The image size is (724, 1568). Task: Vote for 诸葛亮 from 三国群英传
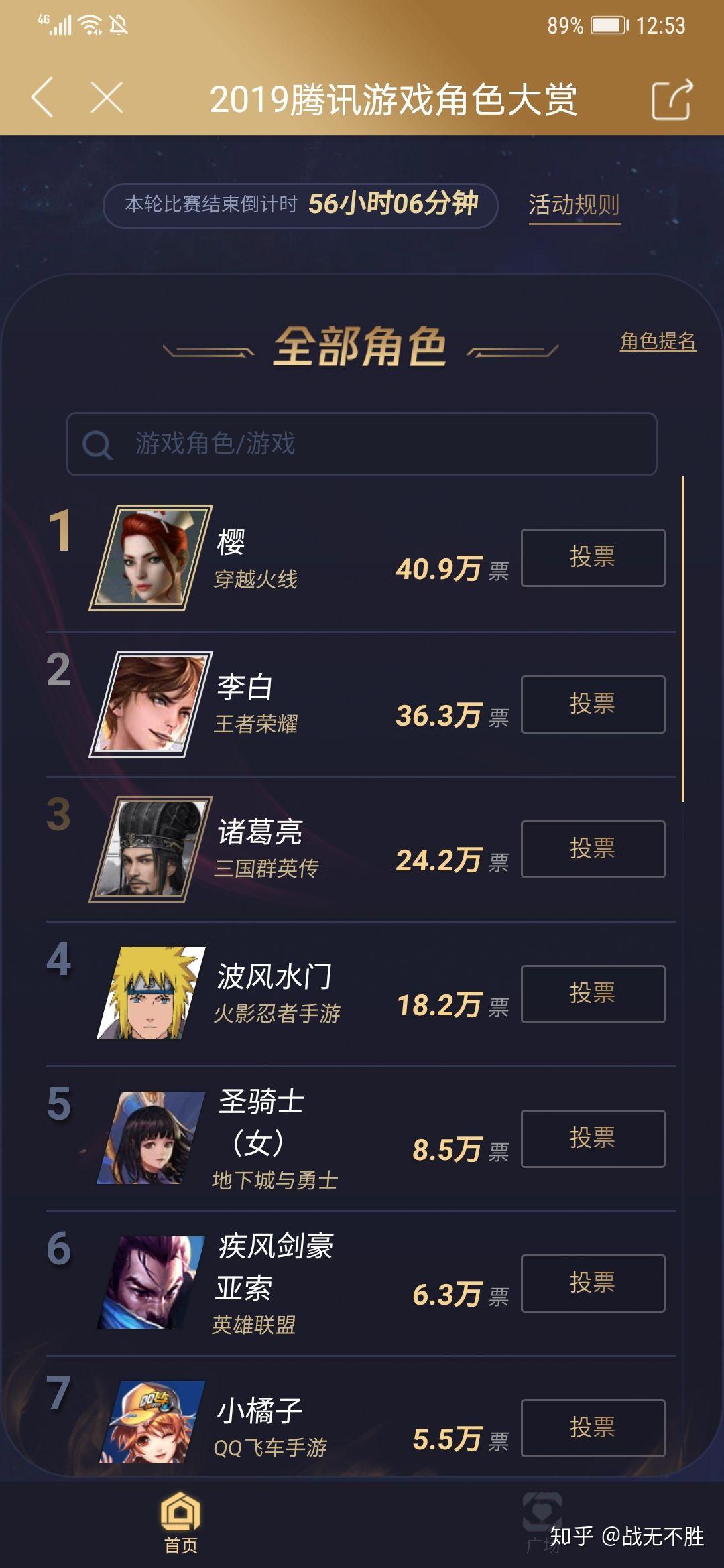tap(593, 849)
